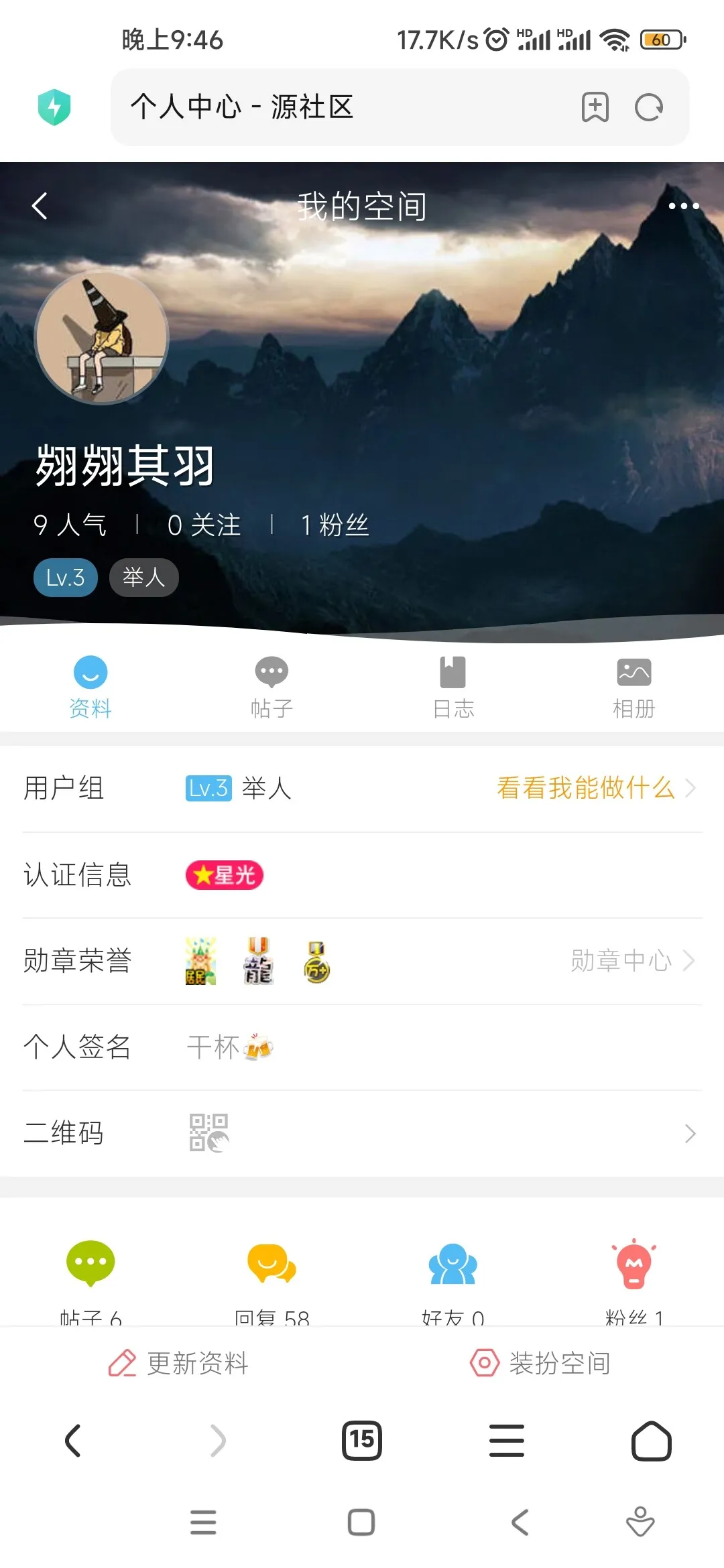Open the 二维码 row
Screen dimensions: 724x1568
[362, 1133]
